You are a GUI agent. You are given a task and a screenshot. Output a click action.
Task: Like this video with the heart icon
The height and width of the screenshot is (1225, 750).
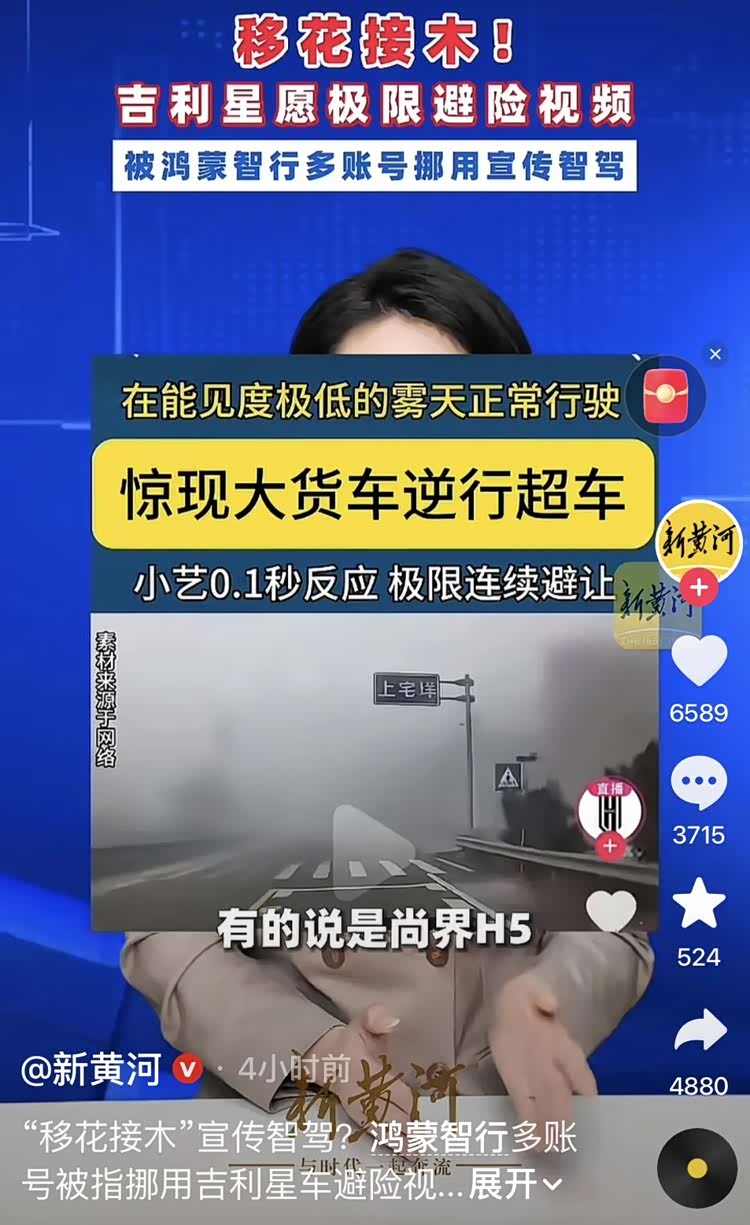click(698, 660)
